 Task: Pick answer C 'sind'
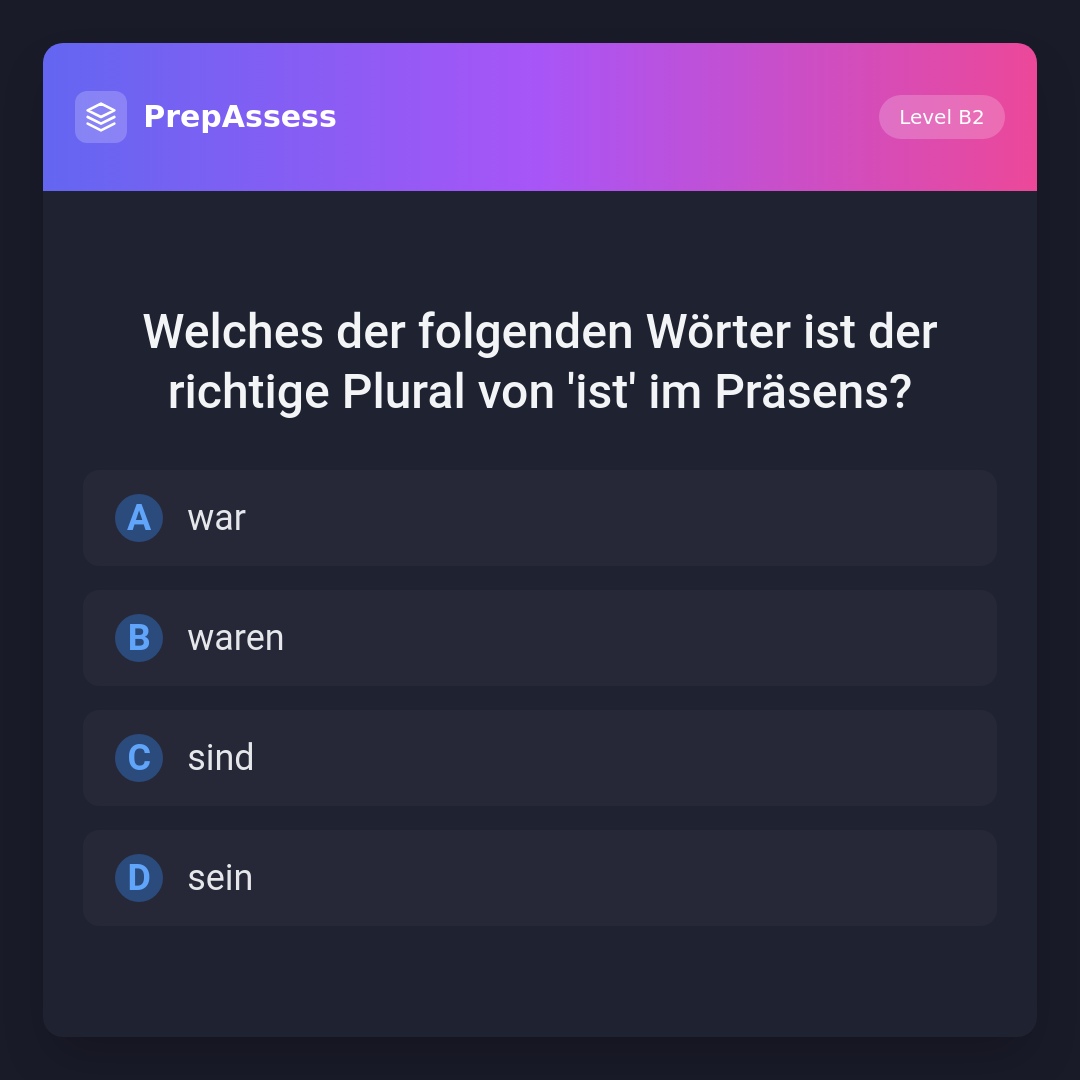(540, 758)
